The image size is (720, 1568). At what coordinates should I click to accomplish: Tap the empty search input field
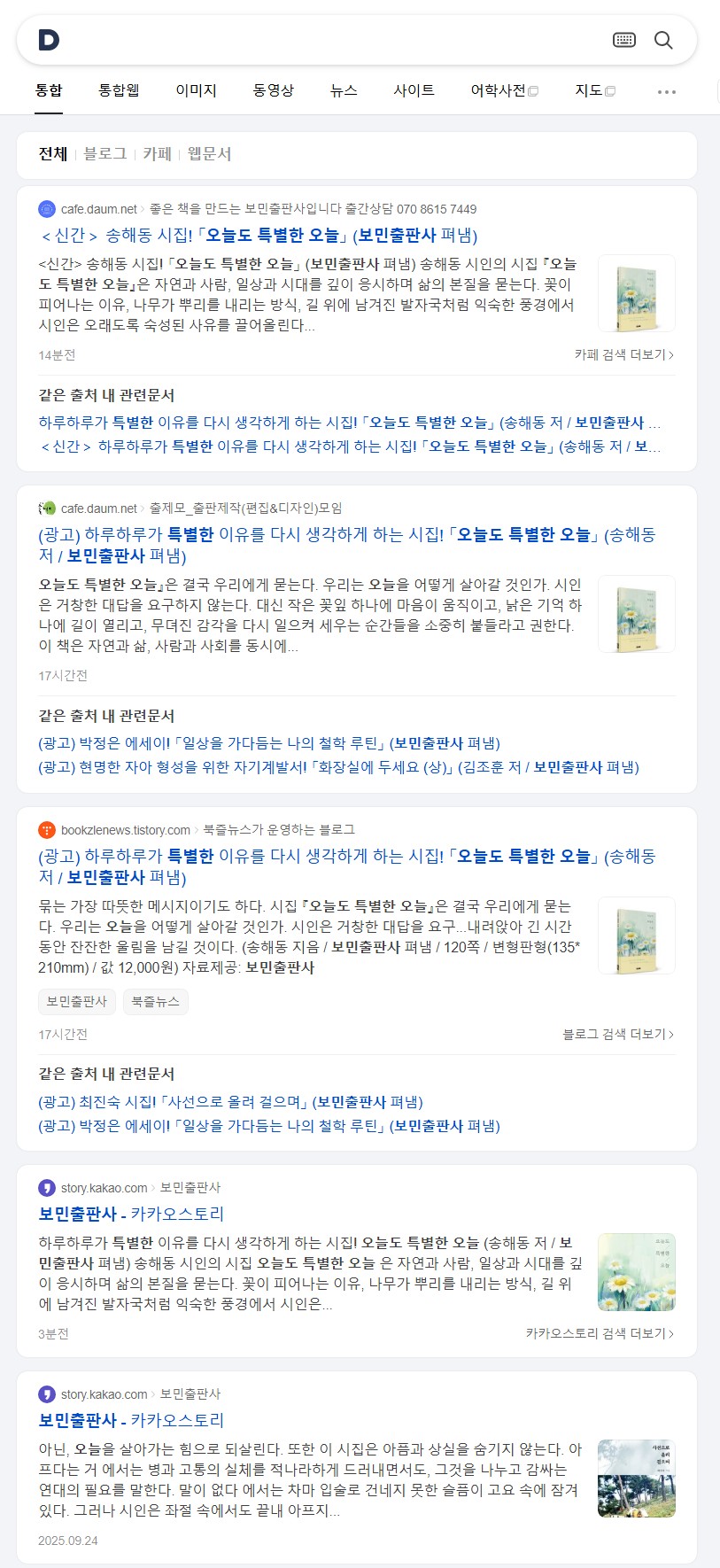[x=337, y=40]
